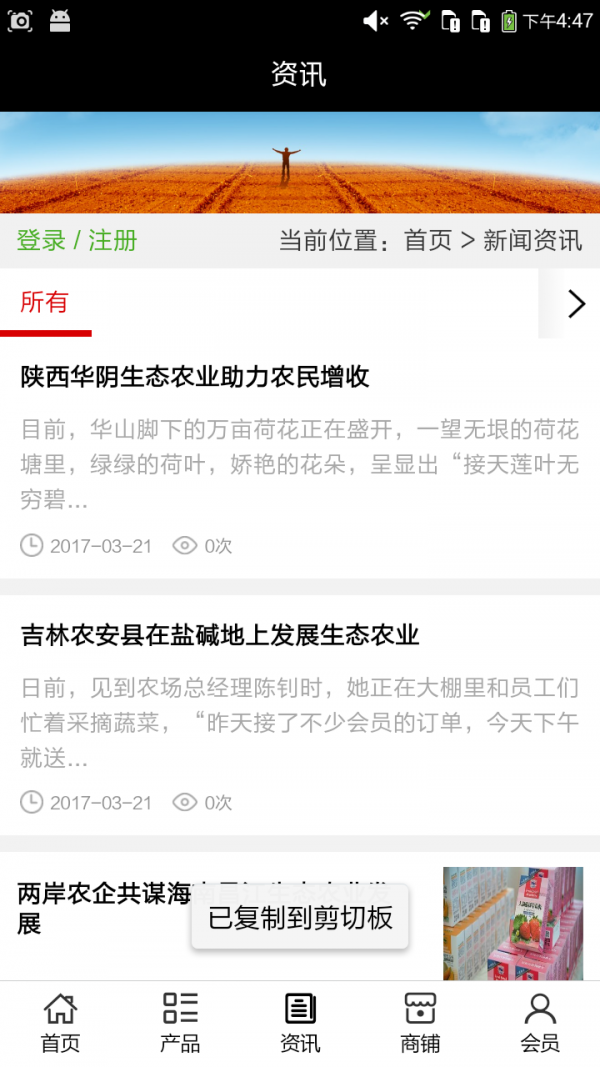Image resolution: width=600 pixels, height=1067 pixels.
Task: Switch to the 会员 tab
Action: 540,1023
